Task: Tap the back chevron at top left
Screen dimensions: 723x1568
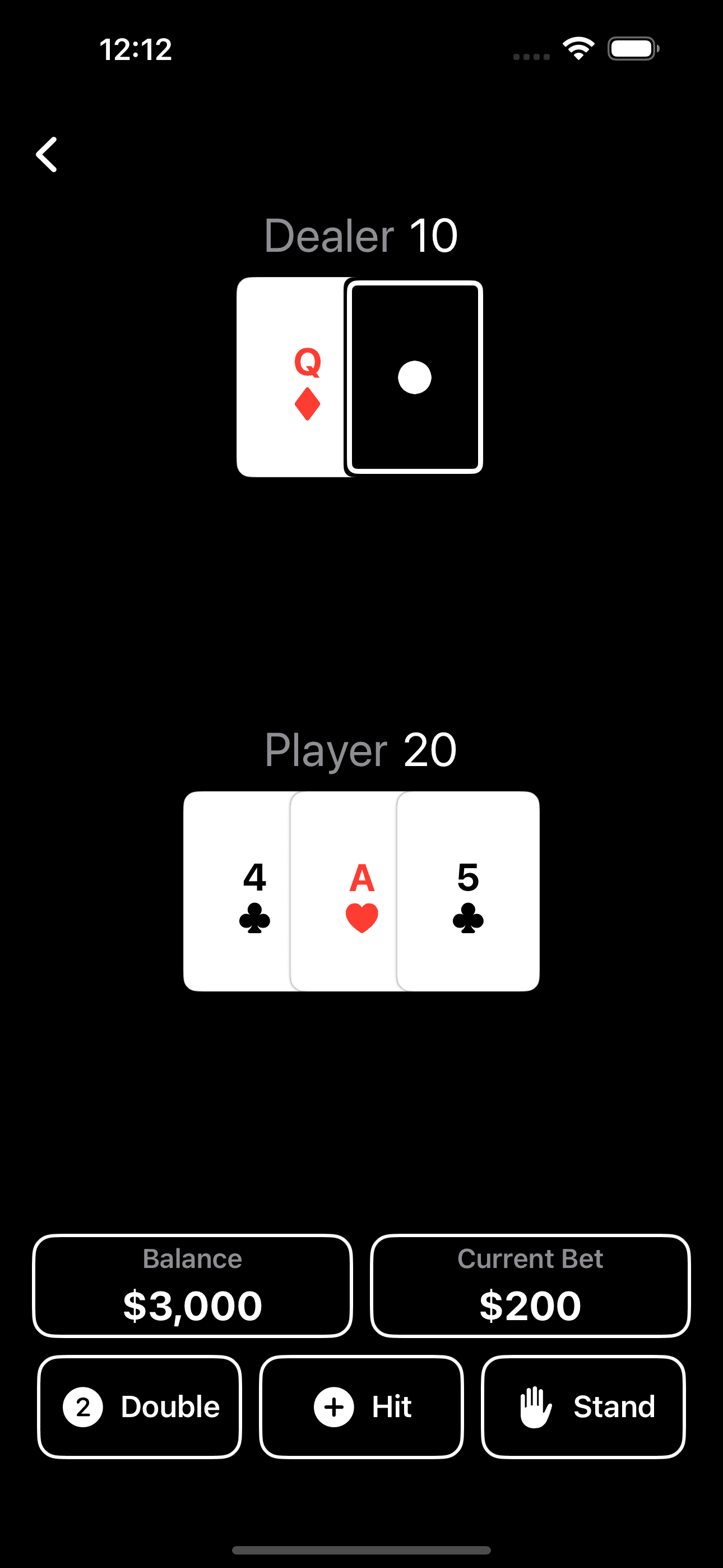Action: (x=47, y=154)
